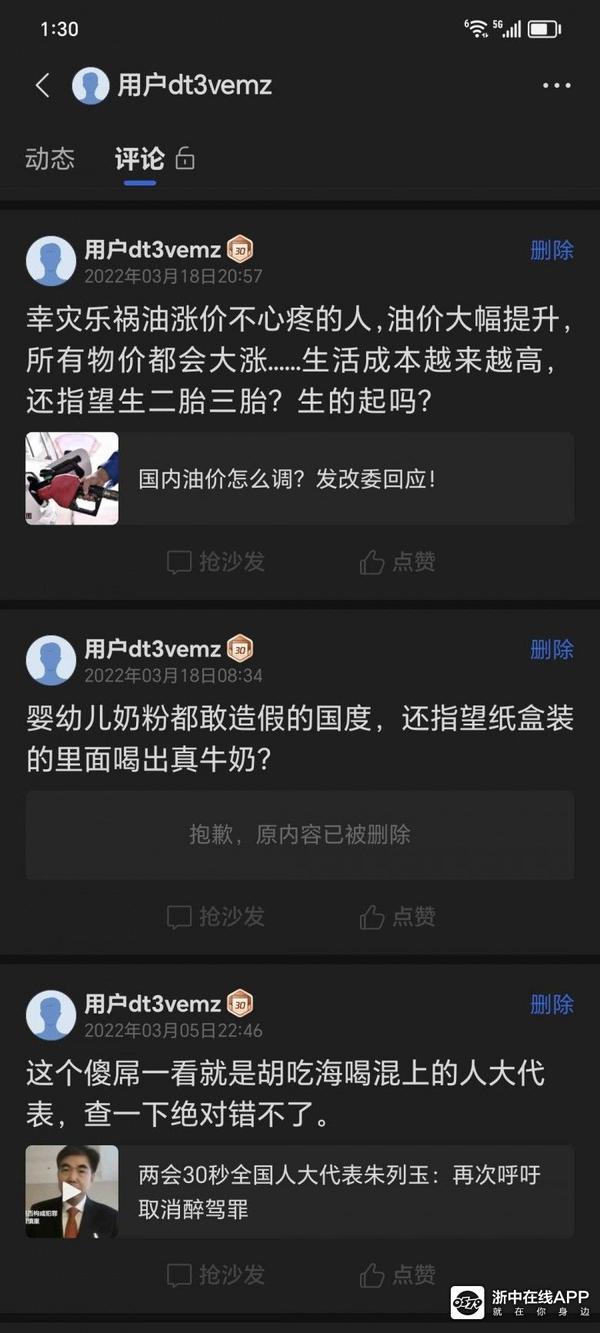Delete the comment from 03月05日 22:46
The image size is (600, 1333).
[551, 1004]
